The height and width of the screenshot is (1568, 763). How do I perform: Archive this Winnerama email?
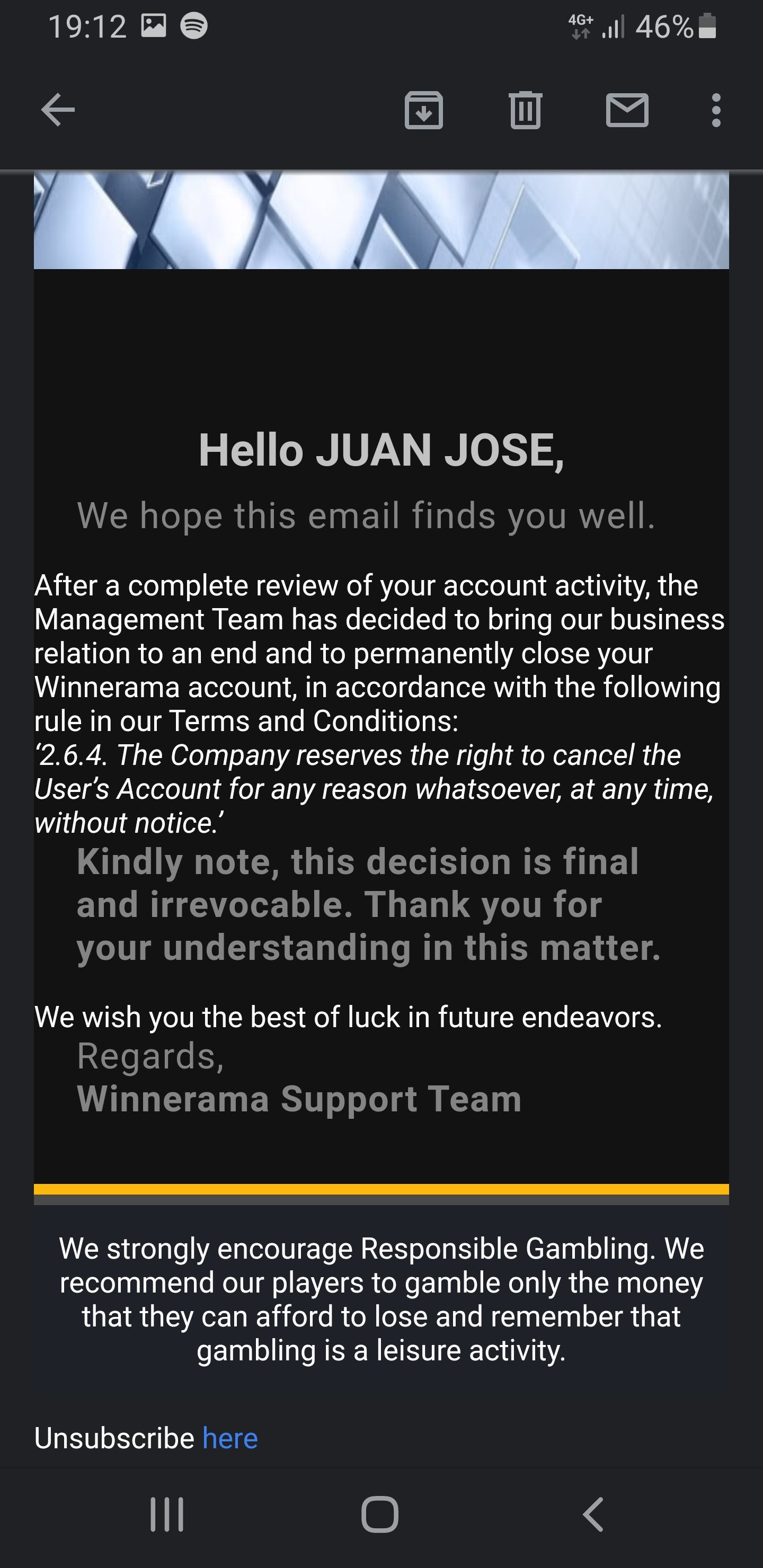pyautogui.click(x=424, y=110)
